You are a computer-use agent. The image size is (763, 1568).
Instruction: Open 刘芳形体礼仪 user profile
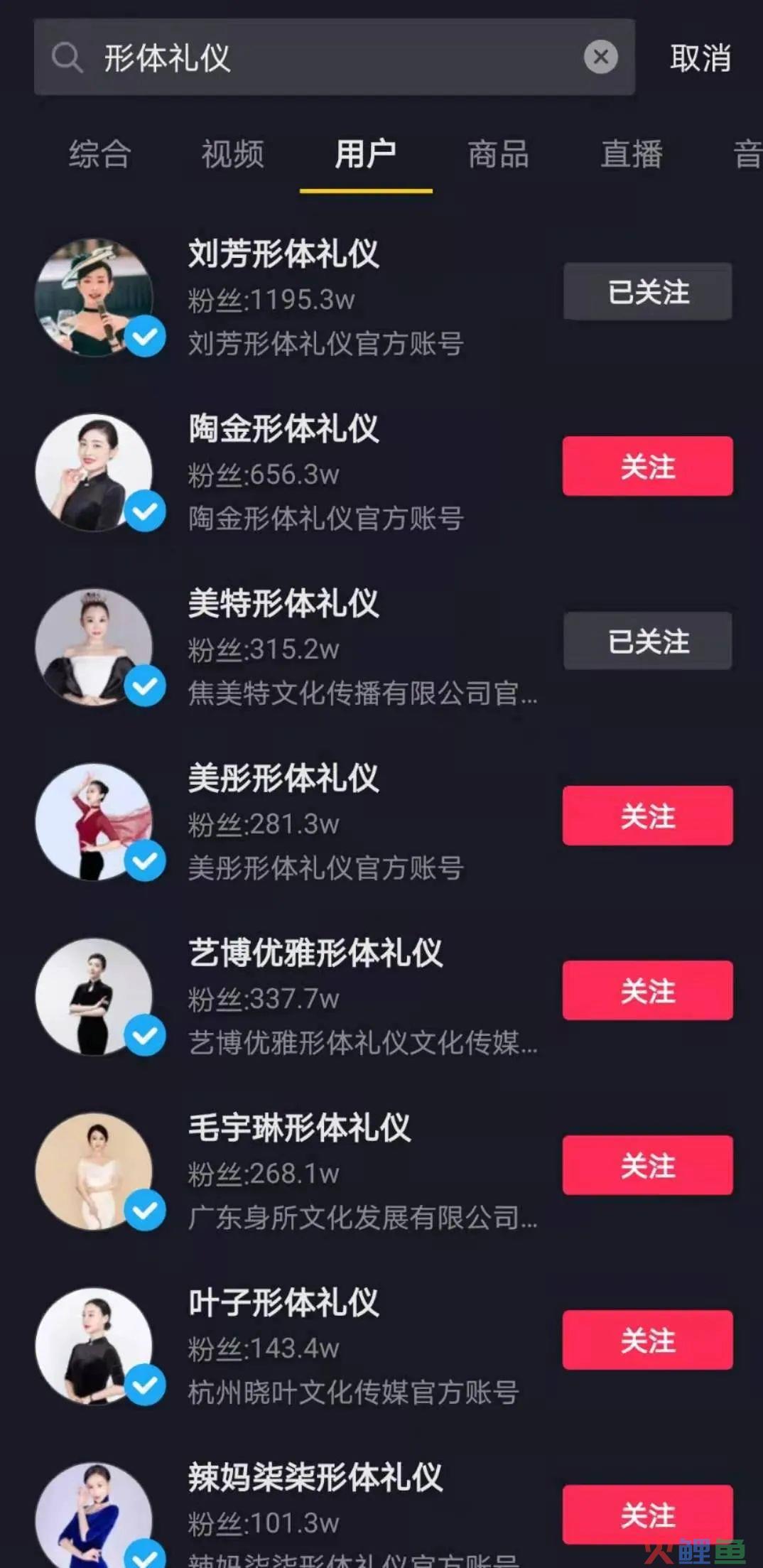[284, 297]
